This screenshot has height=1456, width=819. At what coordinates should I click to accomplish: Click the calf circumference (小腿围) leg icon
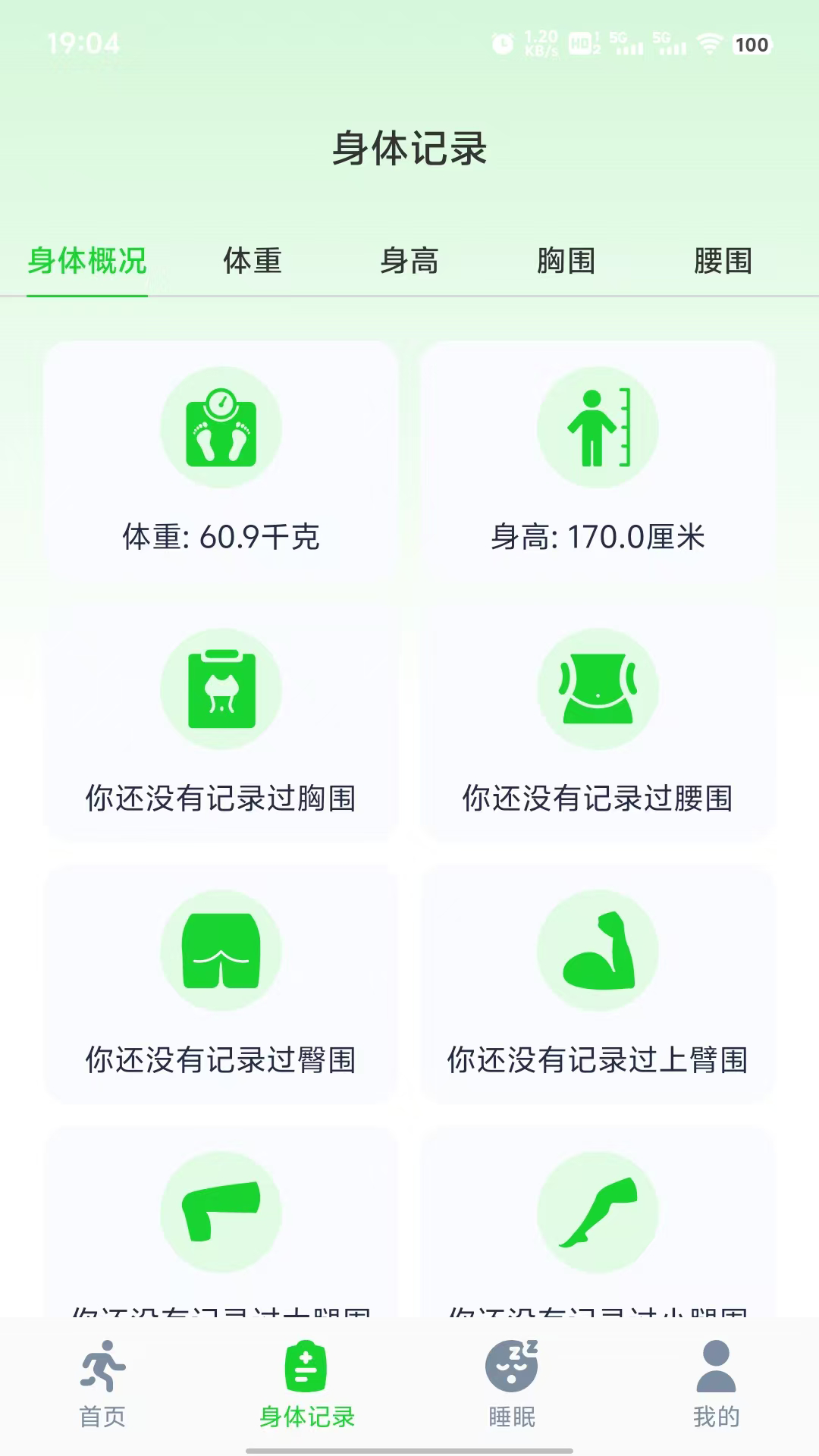pyautogui.click(x=598, y=1212)
